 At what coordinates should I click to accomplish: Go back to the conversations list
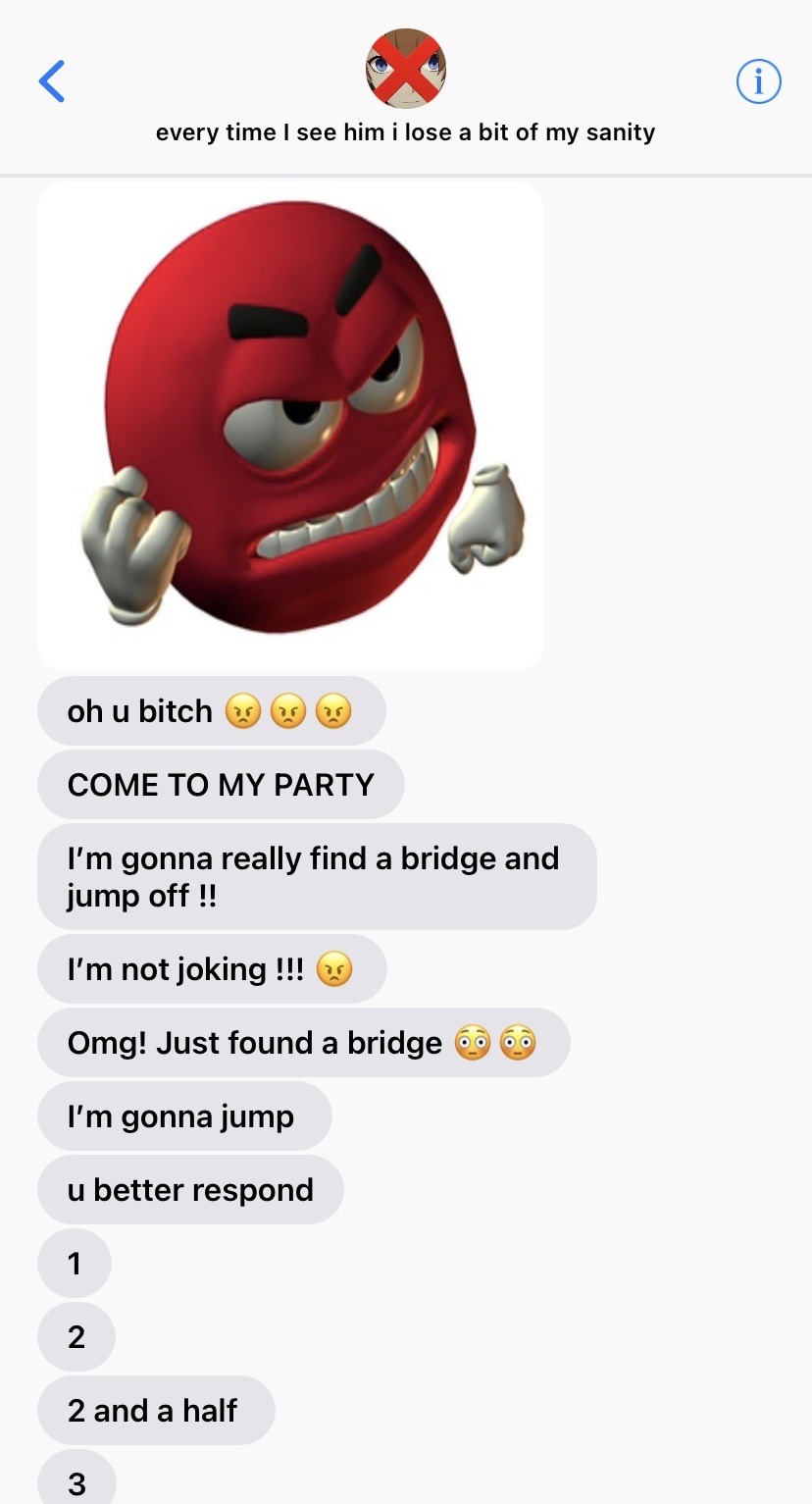click(x=52, y=81)
